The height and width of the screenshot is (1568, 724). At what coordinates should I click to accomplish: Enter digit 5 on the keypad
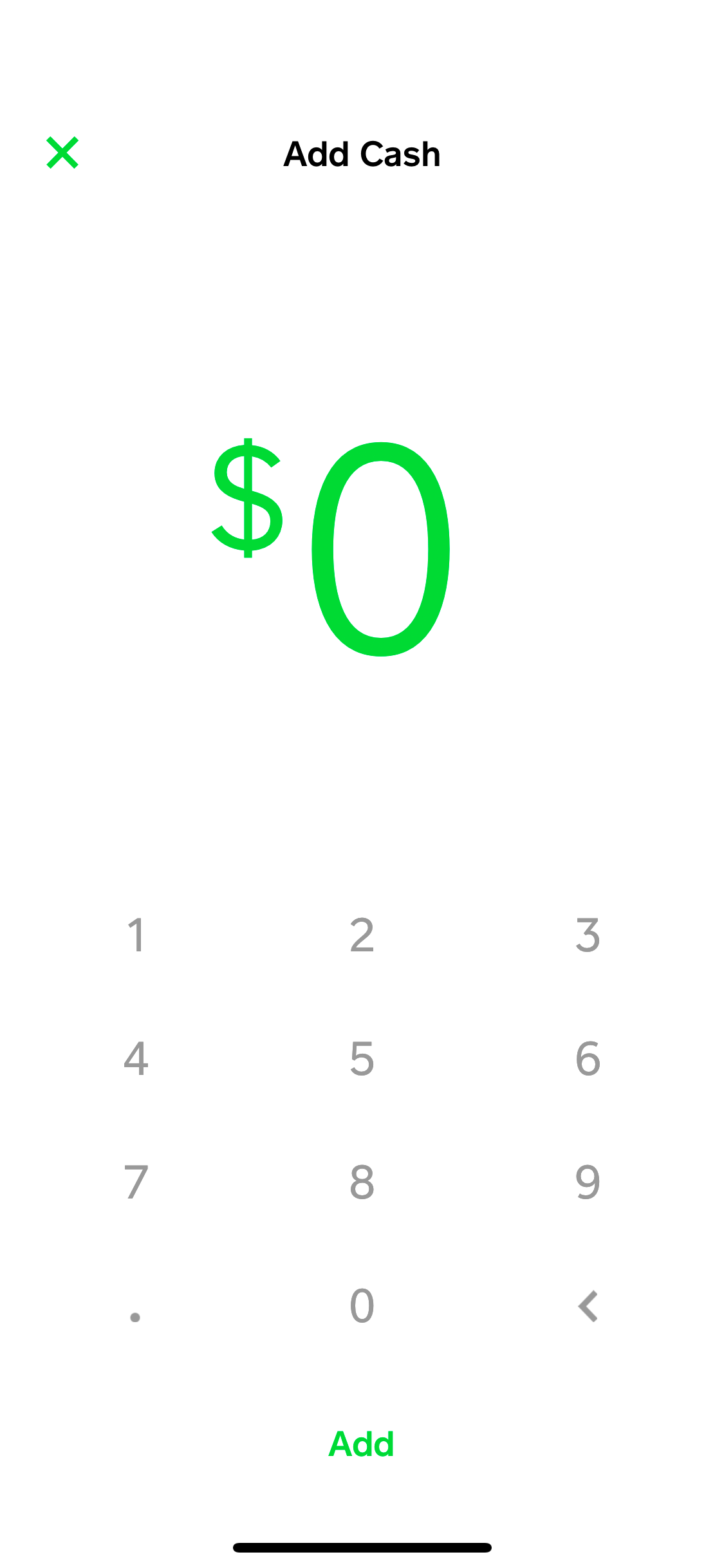click(x=362, y=1058)
